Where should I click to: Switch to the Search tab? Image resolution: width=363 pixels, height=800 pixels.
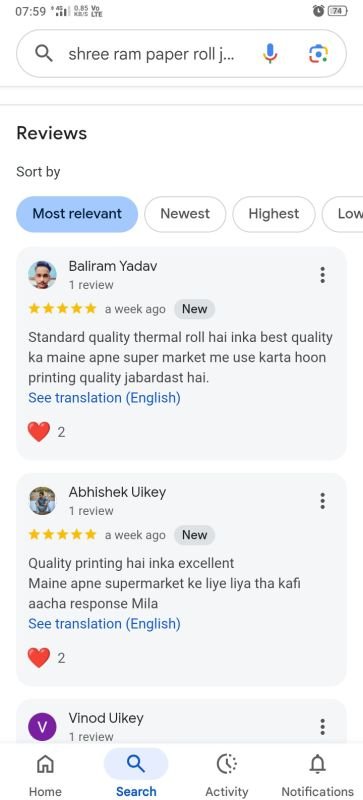(x=136, y=775)
